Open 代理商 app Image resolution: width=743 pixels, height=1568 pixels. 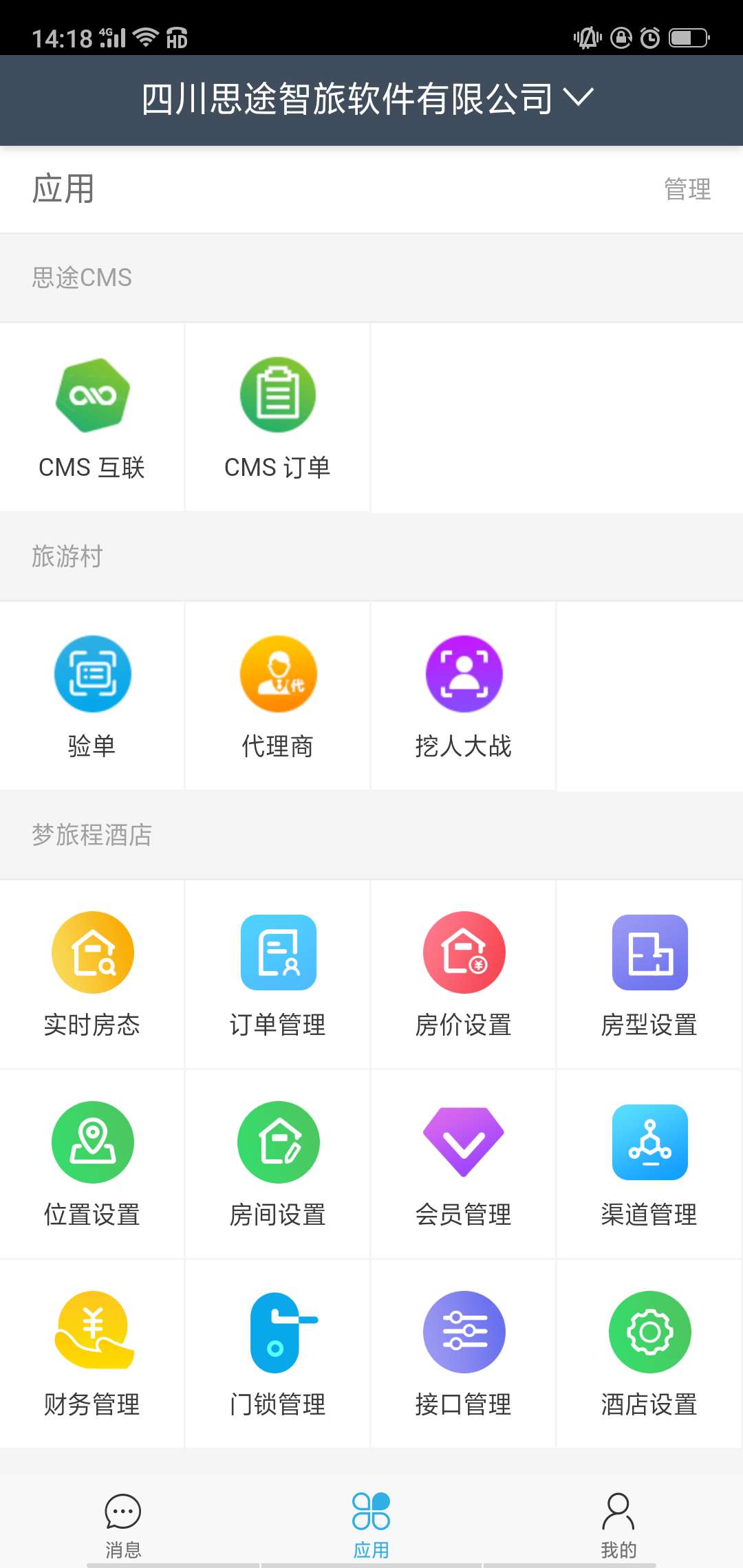[x=278, y=696]
